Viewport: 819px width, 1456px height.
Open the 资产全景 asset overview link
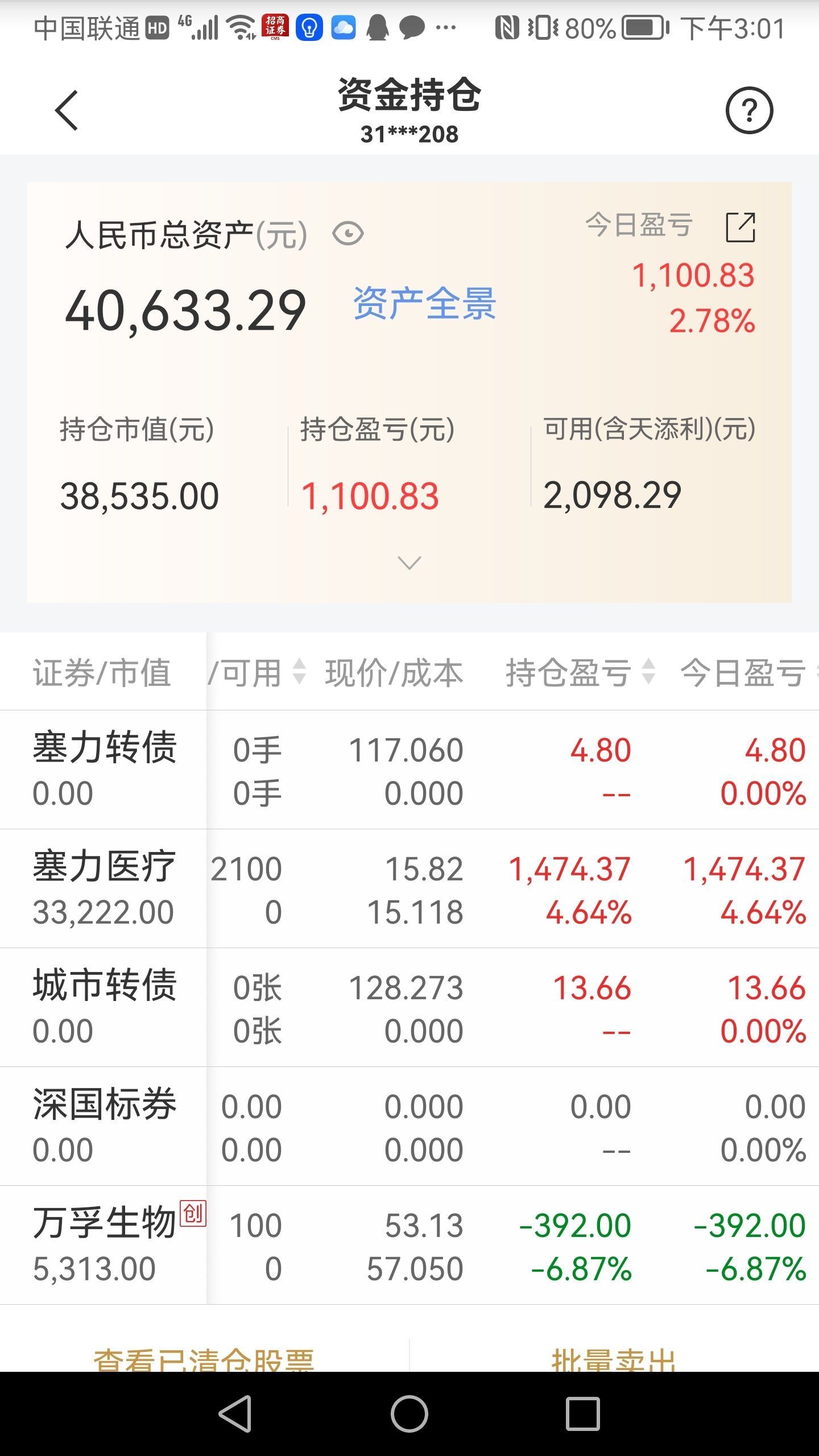(424, 304)
